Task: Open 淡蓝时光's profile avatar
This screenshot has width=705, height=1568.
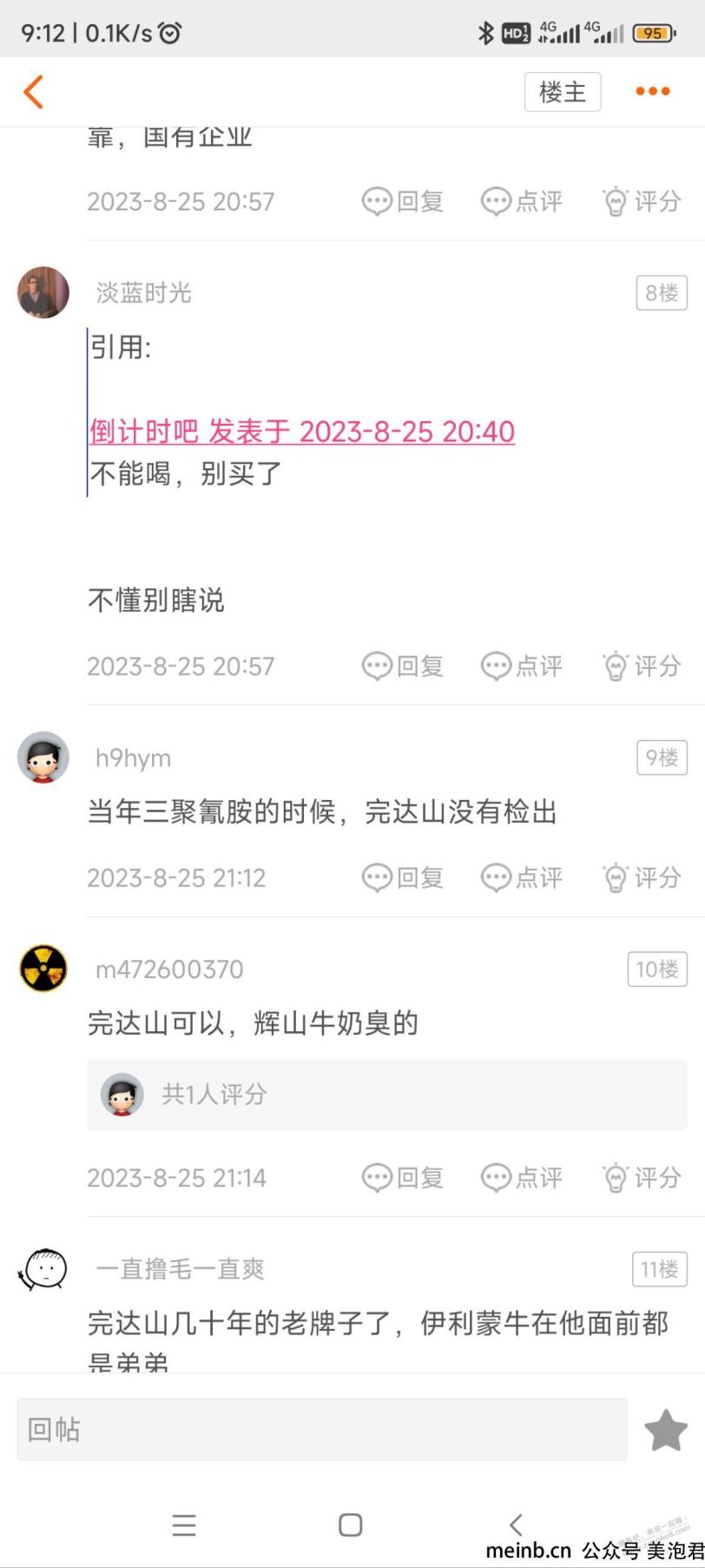Action: point(43,293)
